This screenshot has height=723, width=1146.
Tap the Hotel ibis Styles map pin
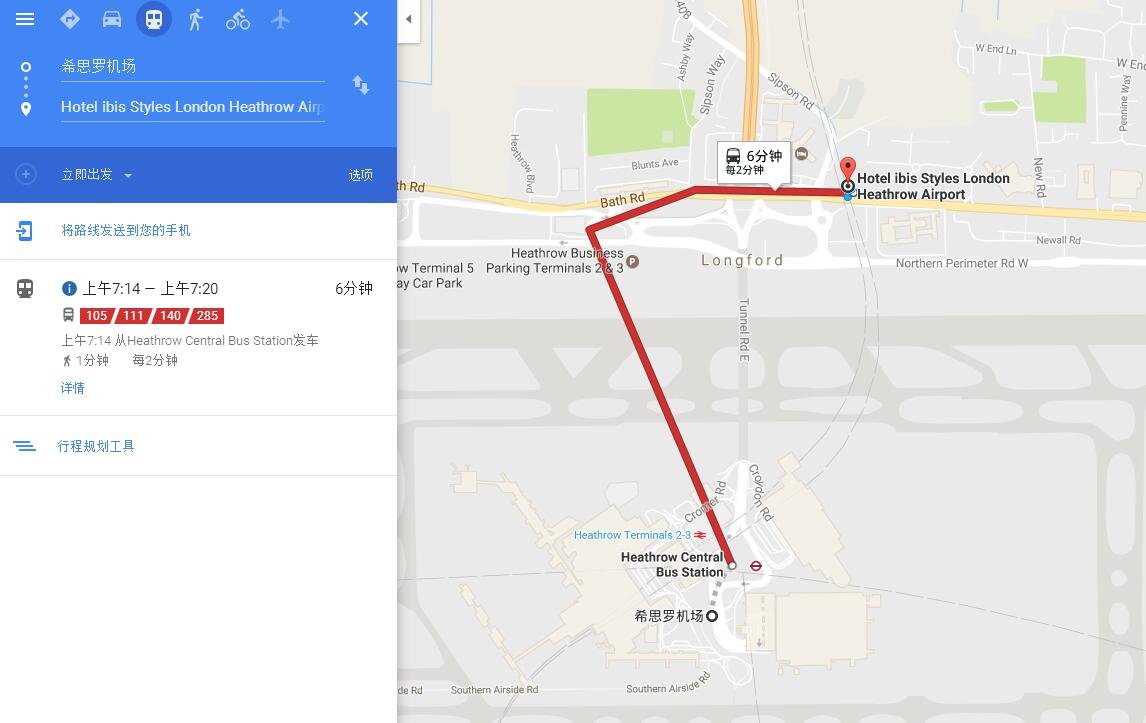click(848, 168)
